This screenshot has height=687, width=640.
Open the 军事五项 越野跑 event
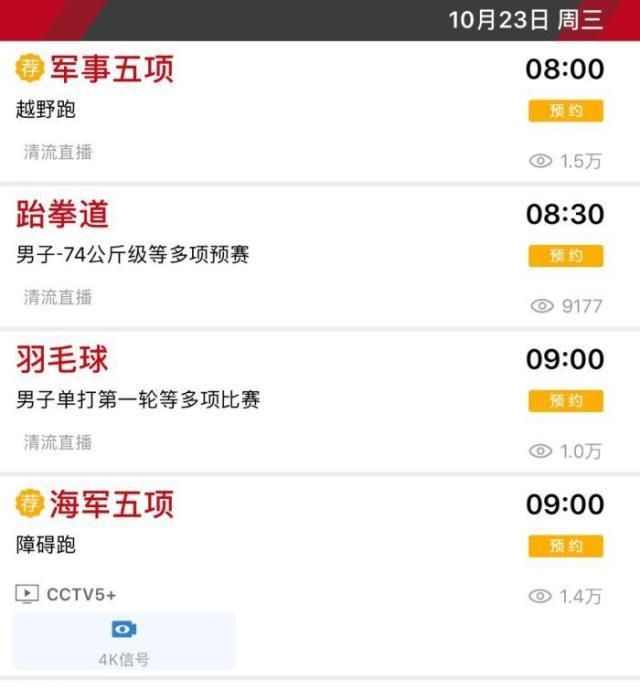point(111,70)
